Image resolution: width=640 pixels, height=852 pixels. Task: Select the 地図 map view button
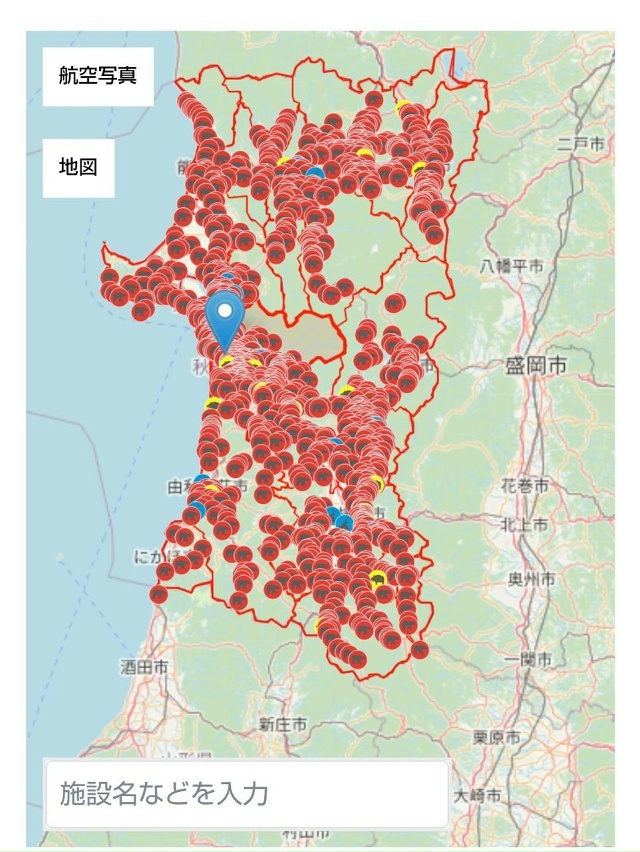click(77, 166)
